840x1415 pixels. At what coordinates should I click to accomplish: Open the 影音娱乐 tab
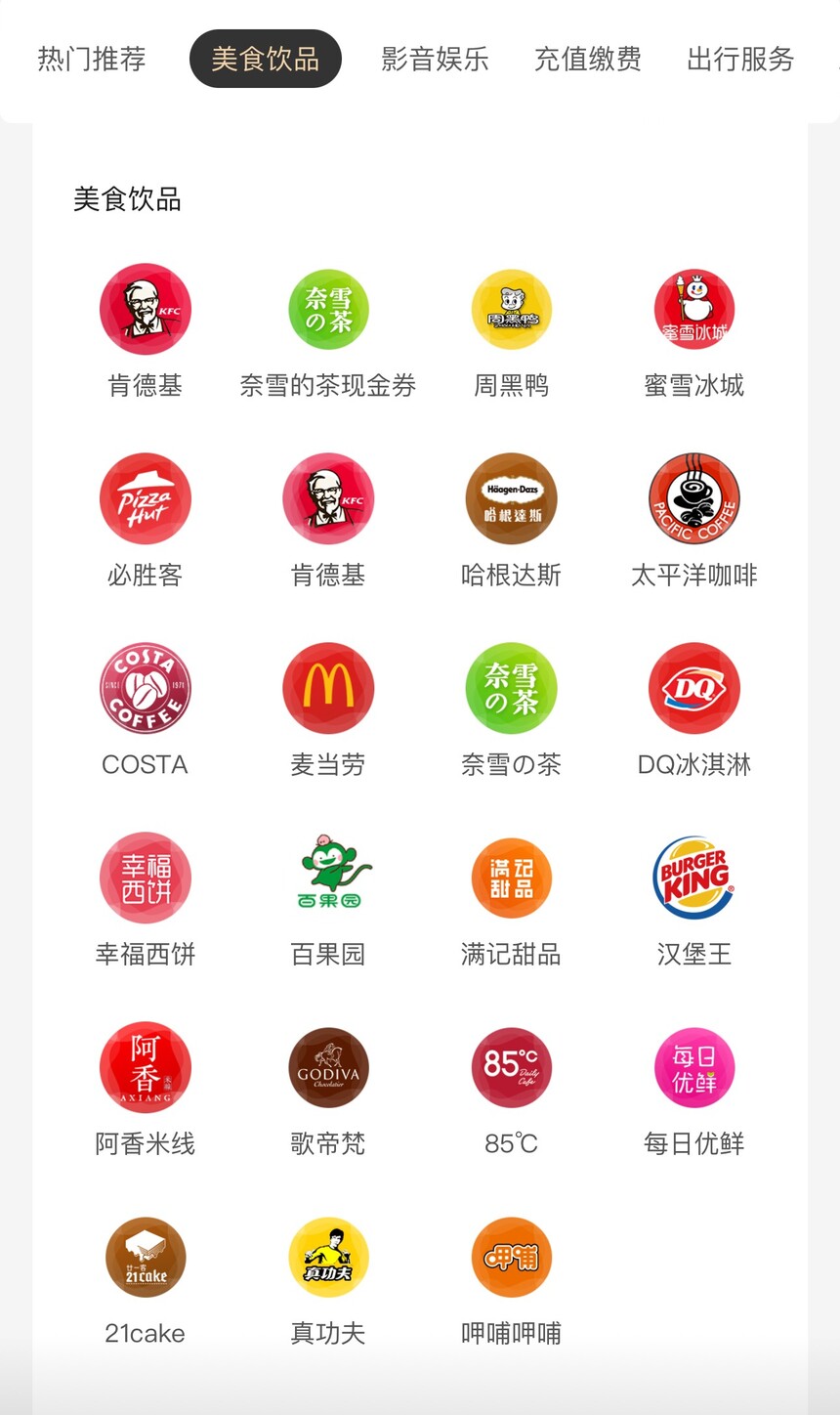[435, 59]
